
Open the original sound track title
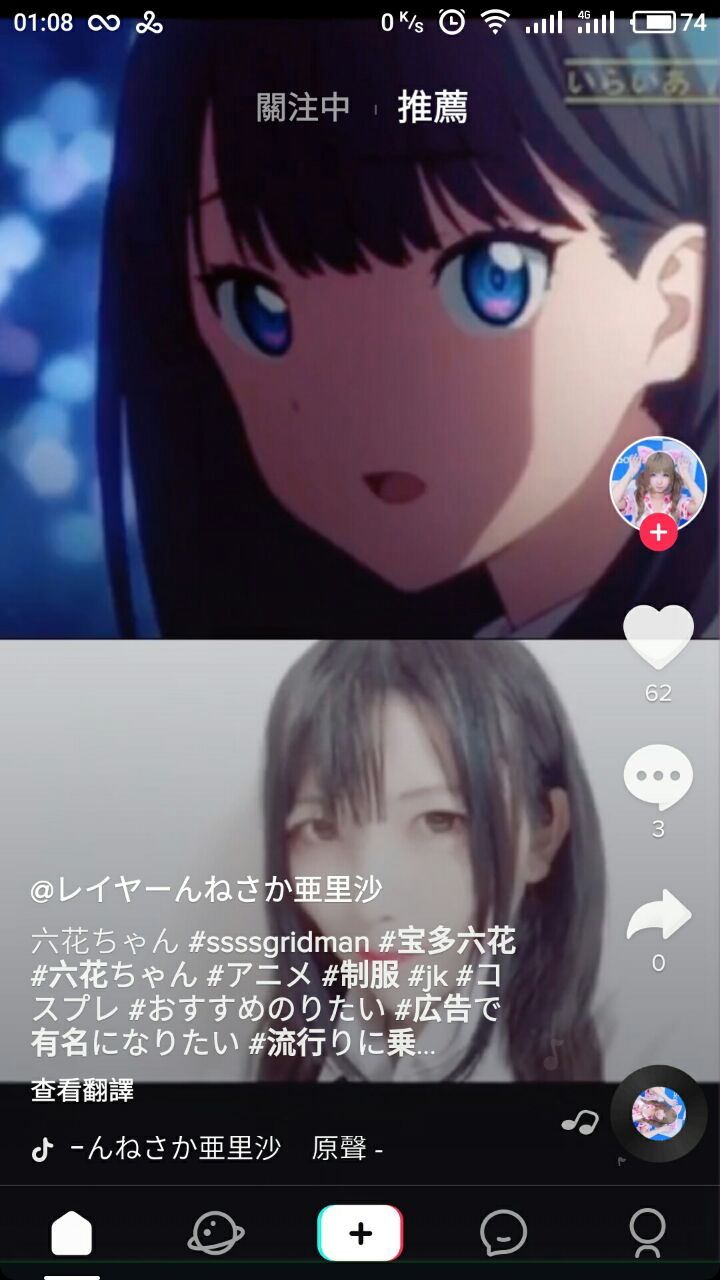pos(227,1149)
